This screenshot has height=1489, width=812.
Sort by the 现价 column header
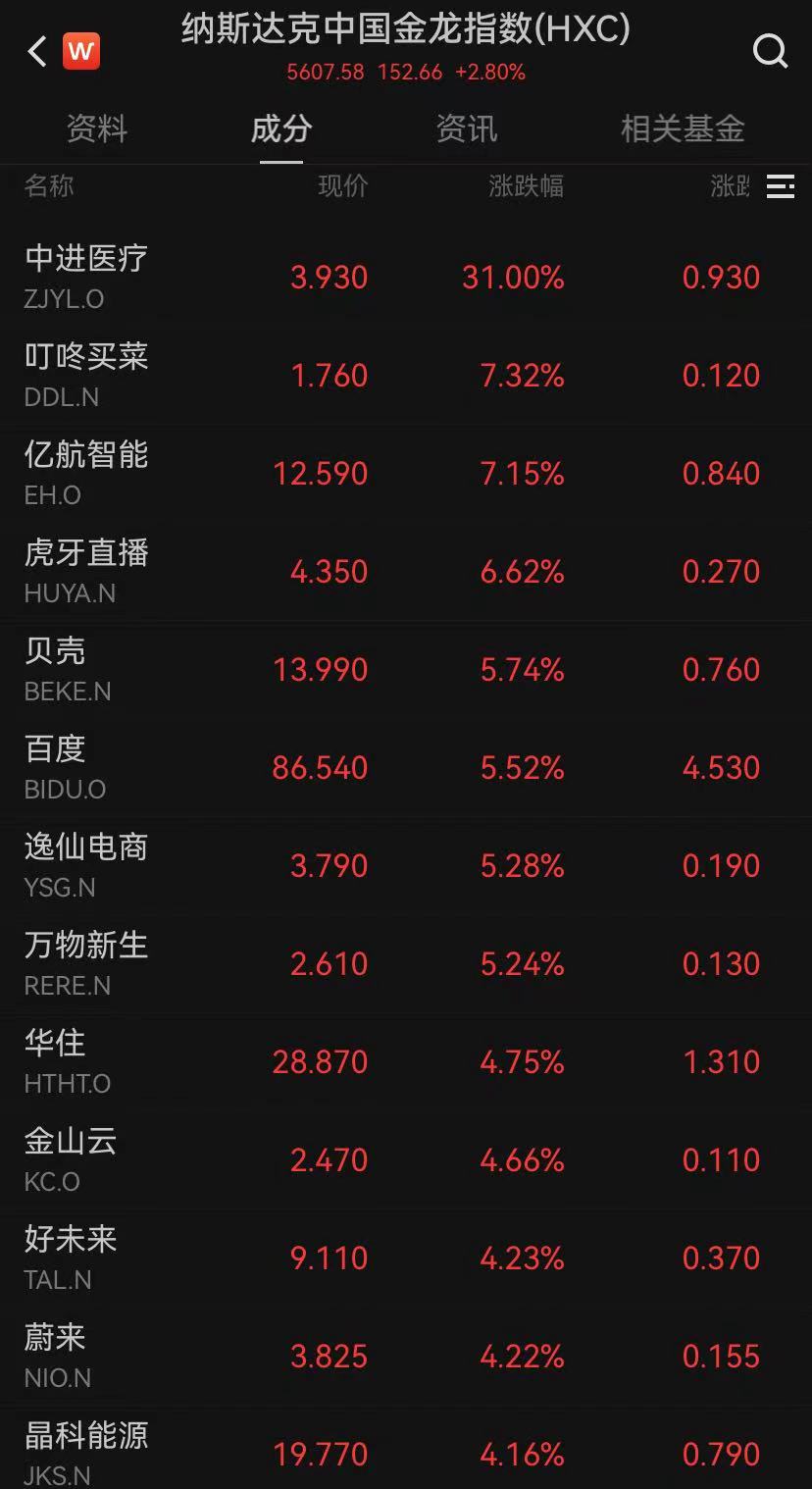[x=342, y=186]
